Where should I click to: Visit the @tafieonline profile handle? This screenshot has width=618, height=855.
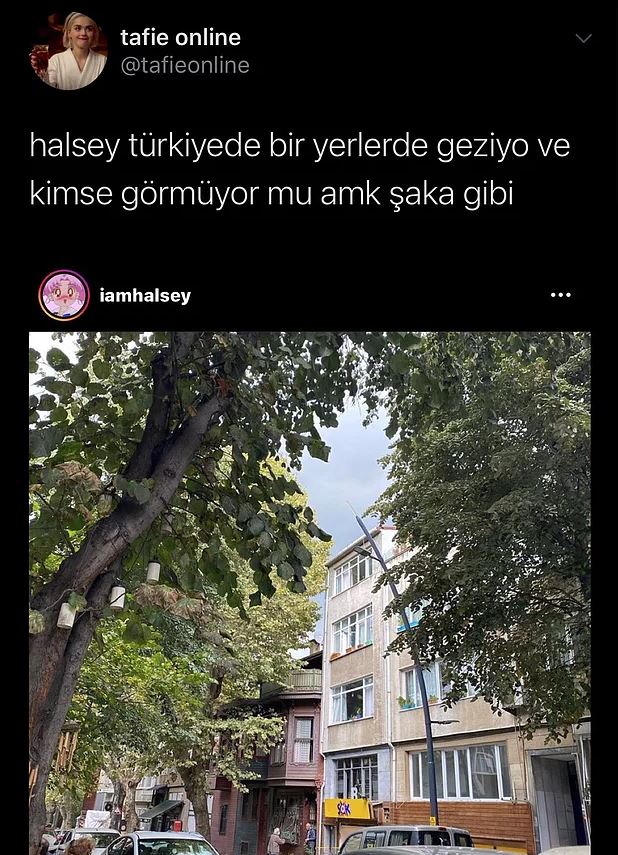click(x=185, y=65)
